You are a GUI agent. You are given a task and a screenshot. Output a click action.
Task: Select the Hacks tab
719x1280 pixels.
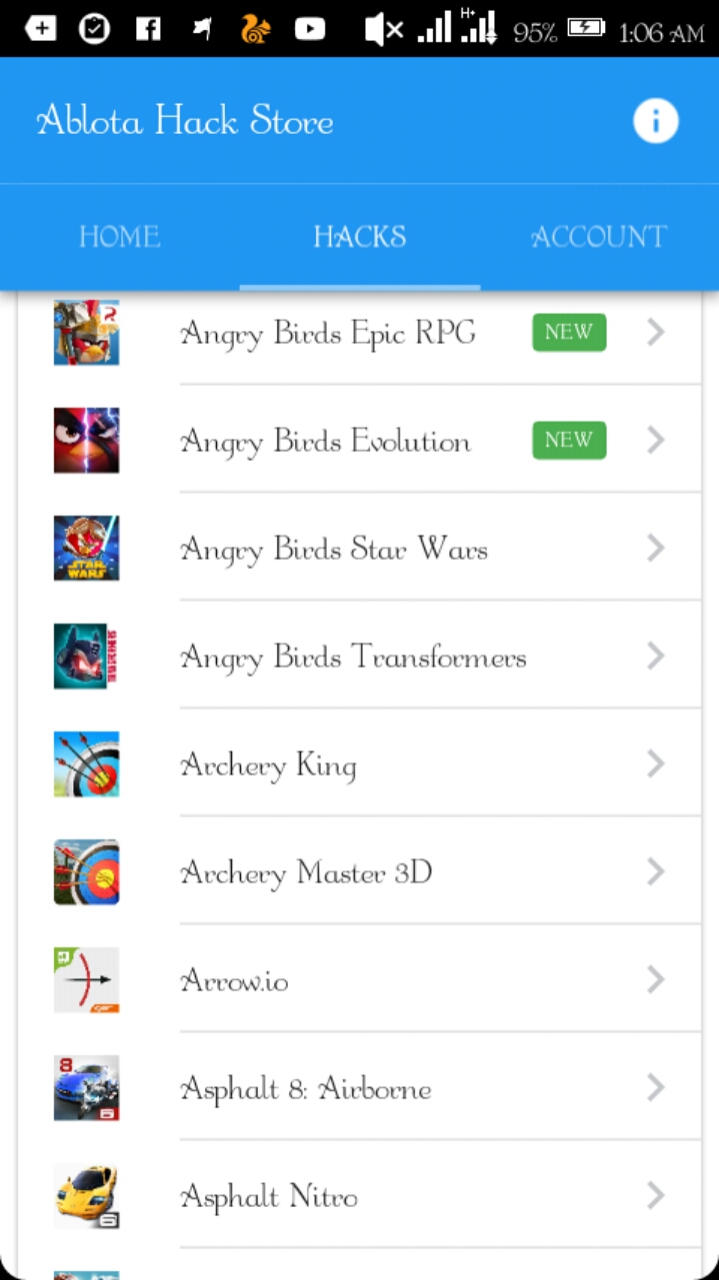[x=360, y=237]
